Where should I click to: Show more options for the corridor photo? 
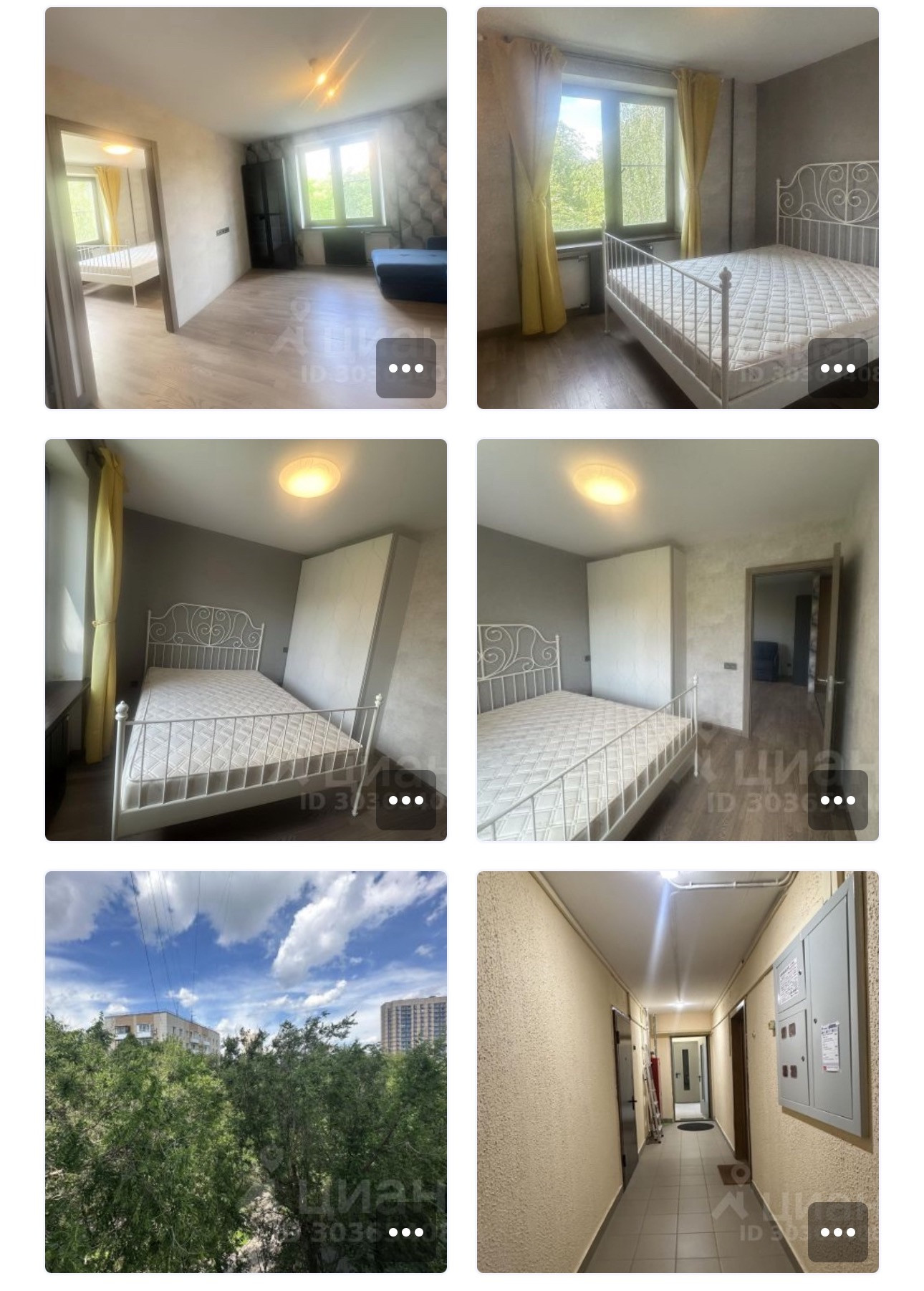tap(837, 1232)
